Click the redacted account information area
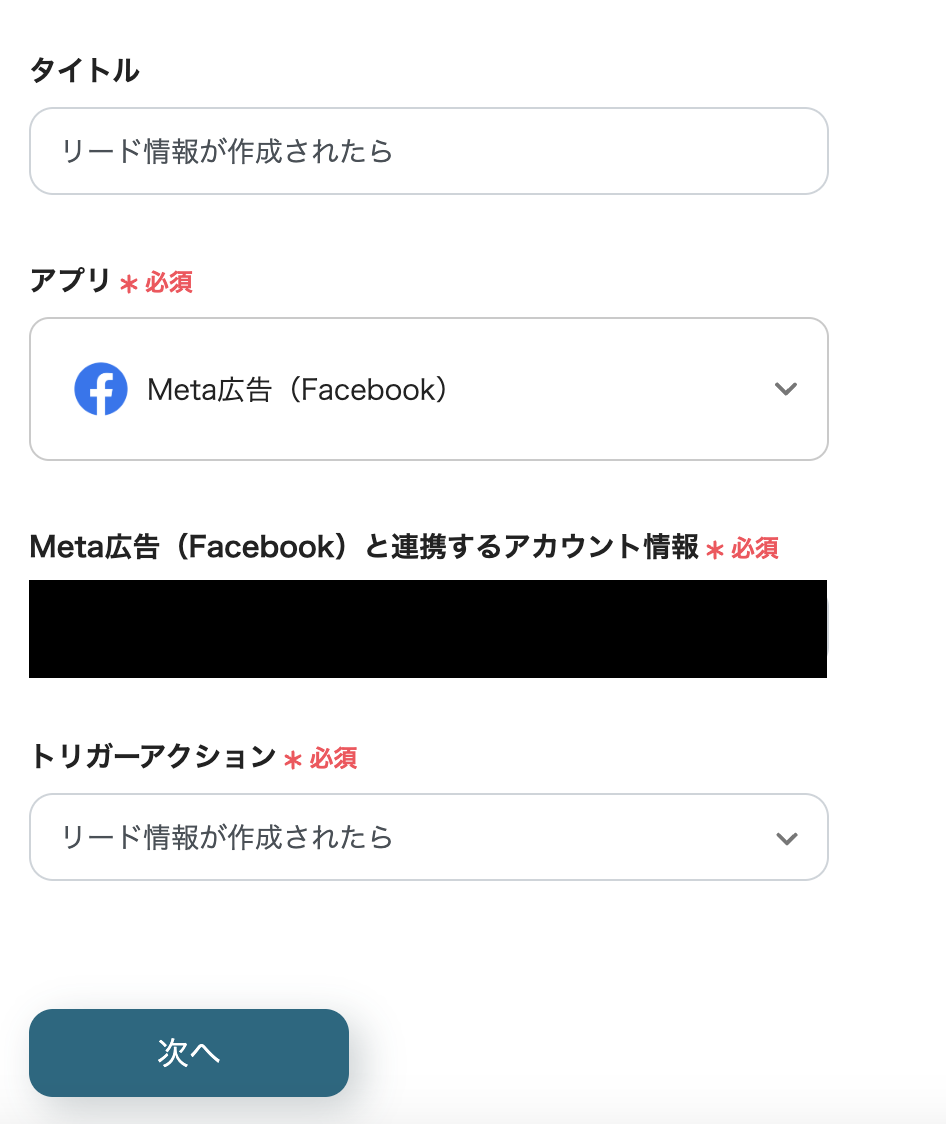946x1124 pixels. click(x=428, y=629)
